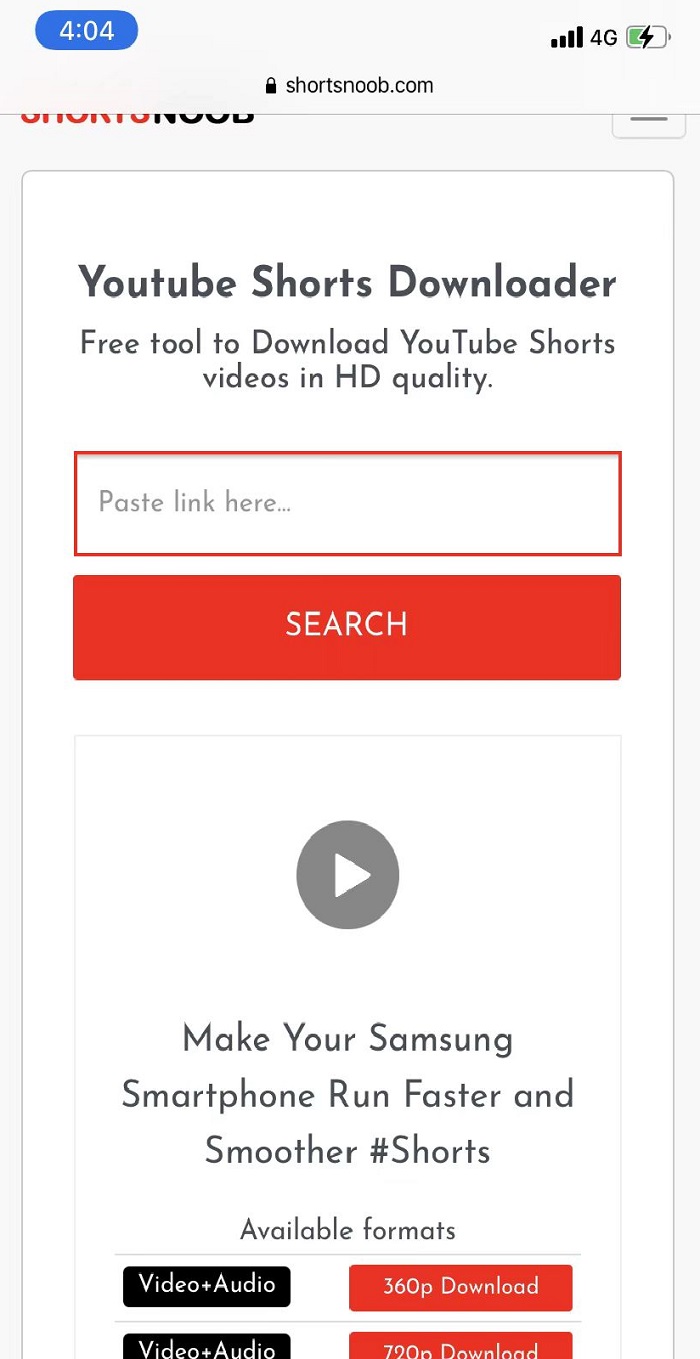Tap the Paste link here field
Viewport: 700px width, 1359px height.
click(347, 503)
